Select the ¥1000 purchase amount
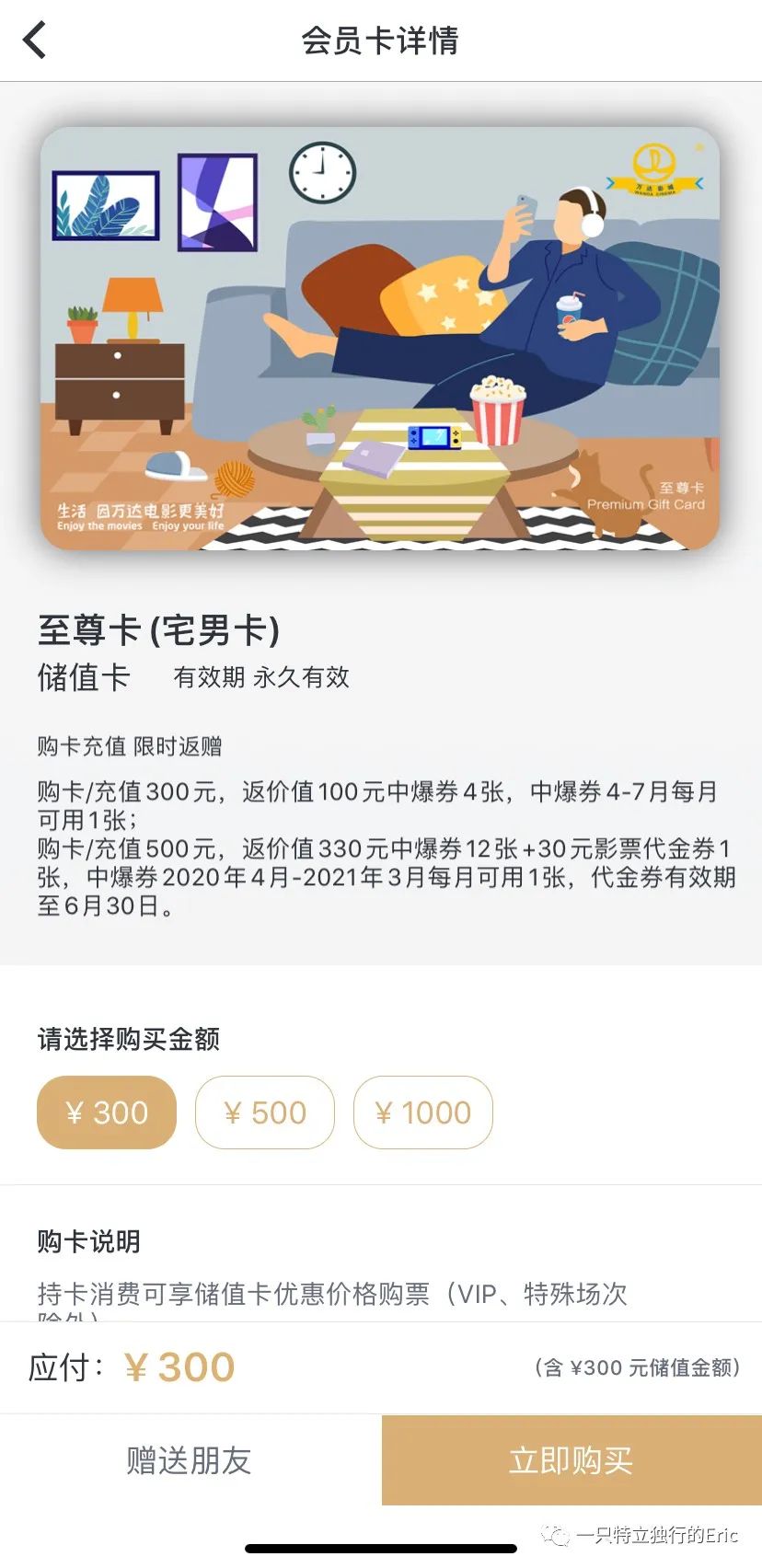Viewport: 762px width, 1568px height. (x=423, y=1113)
